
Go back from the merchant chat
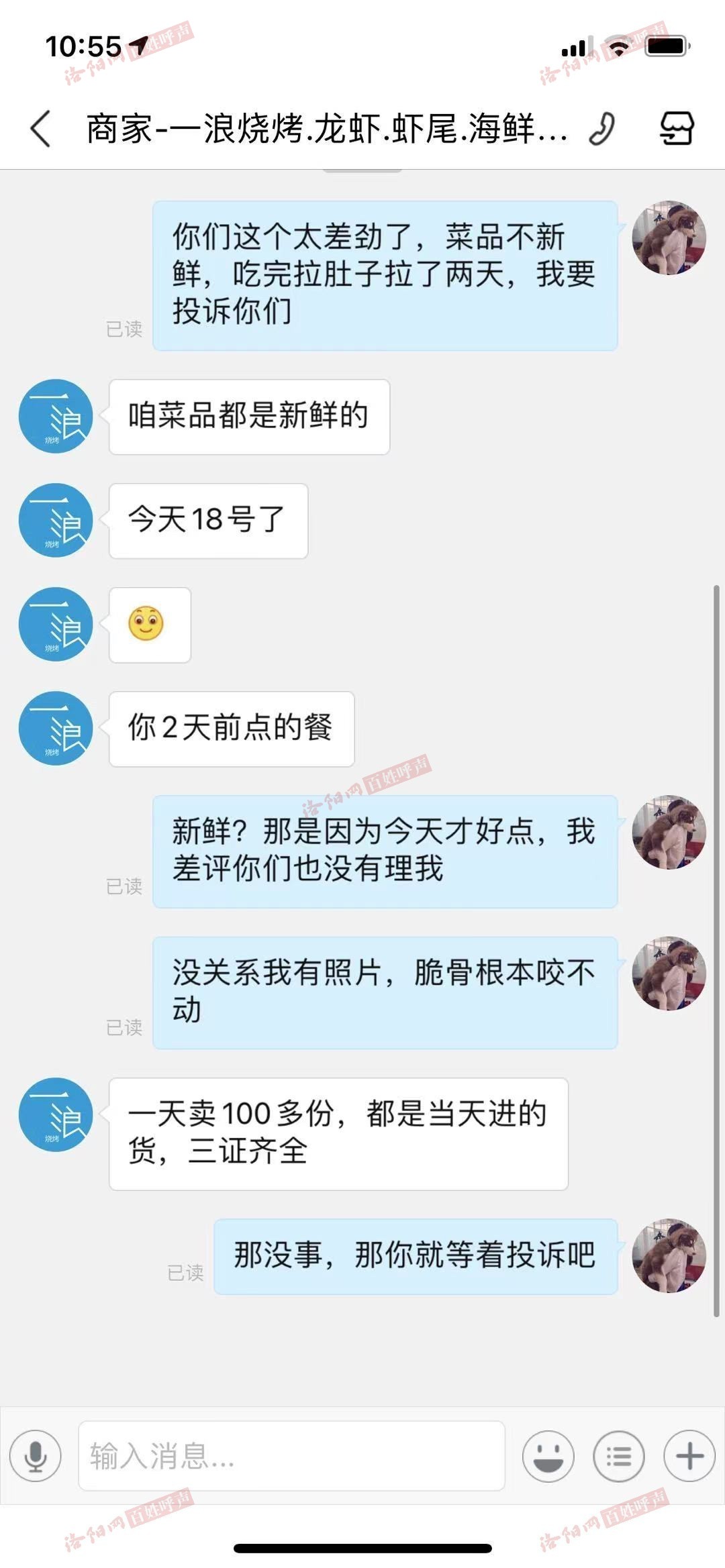tap(40, 128)
